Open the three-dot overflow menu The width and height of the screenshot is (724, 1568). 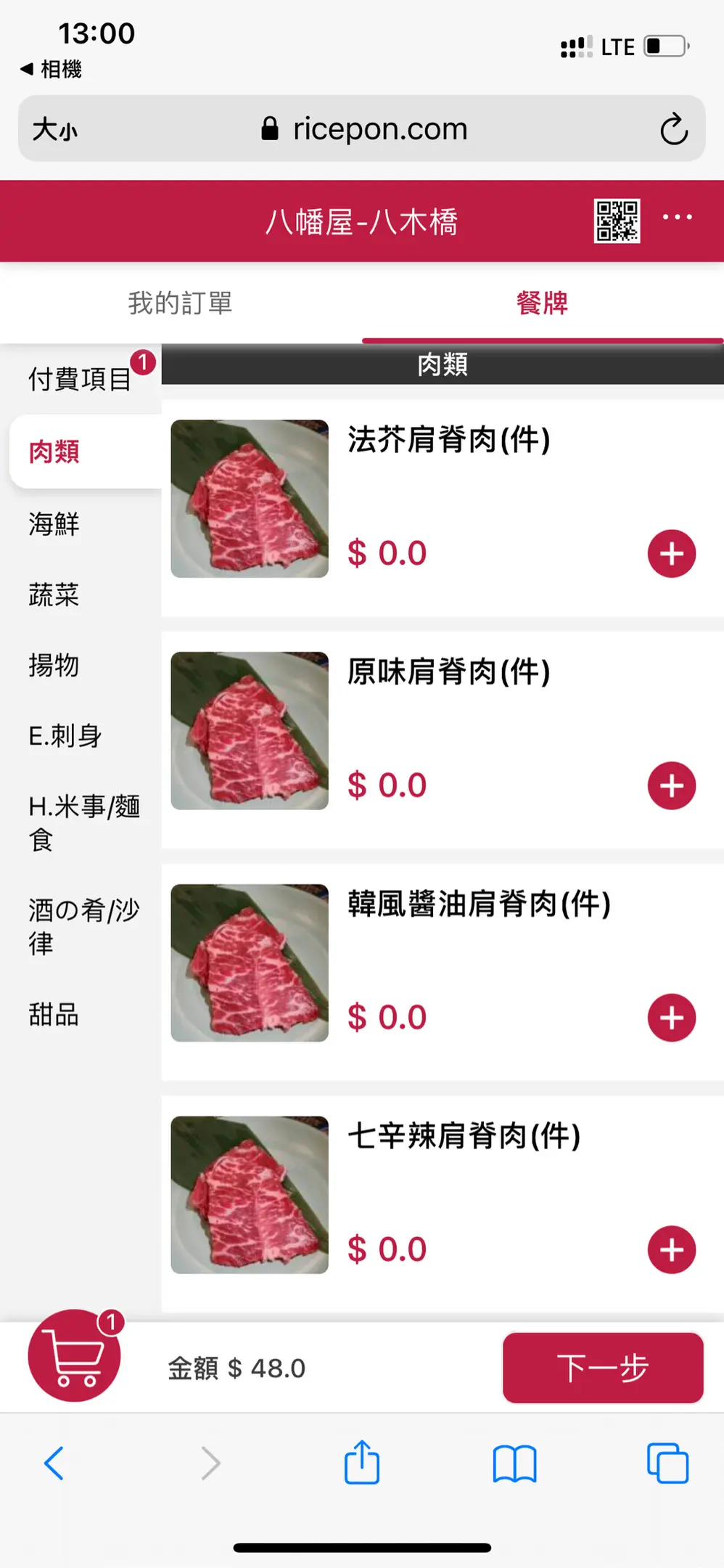point(677,217)
